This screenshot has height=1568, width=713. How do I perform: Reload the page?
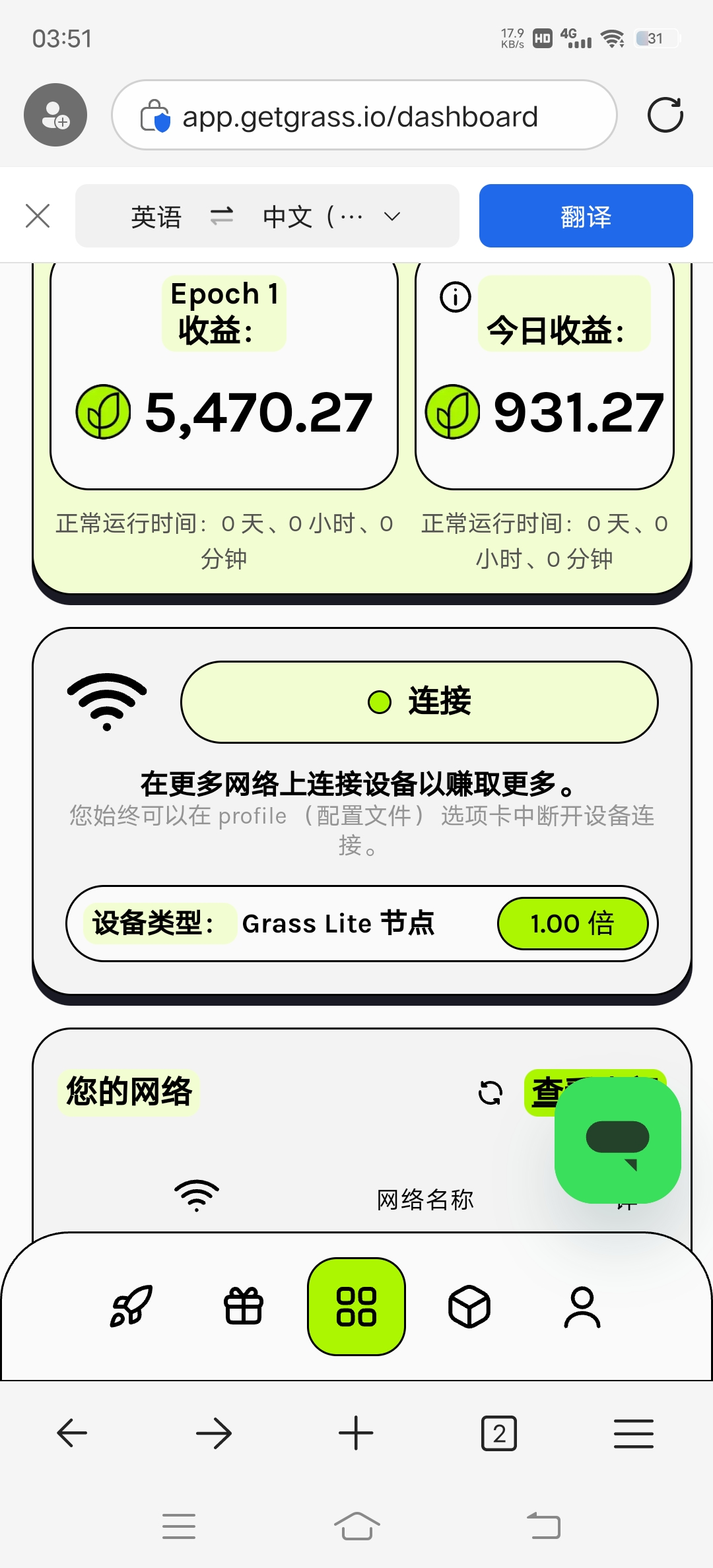[665, 115]
